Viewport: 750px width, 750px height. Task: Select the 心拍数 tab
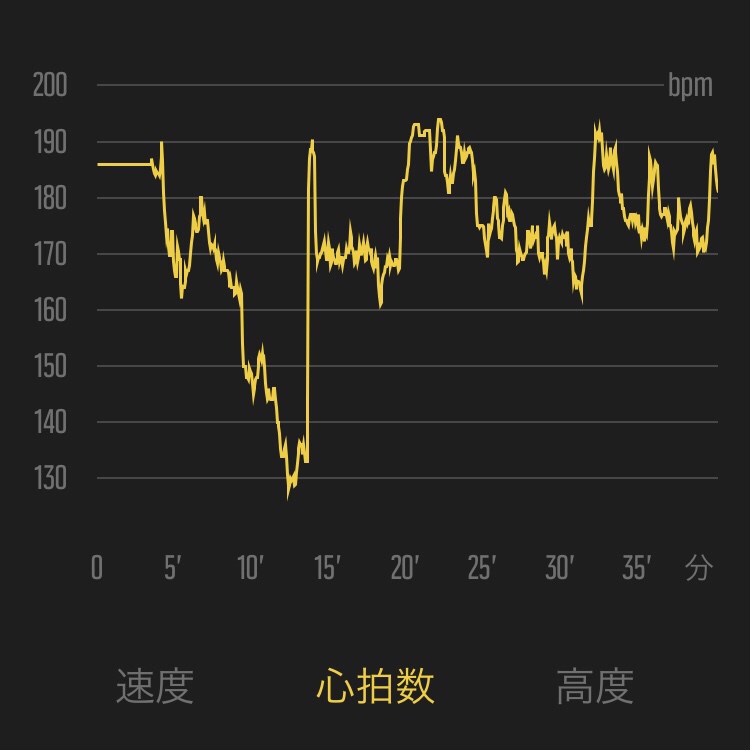[x=375, y=686]
